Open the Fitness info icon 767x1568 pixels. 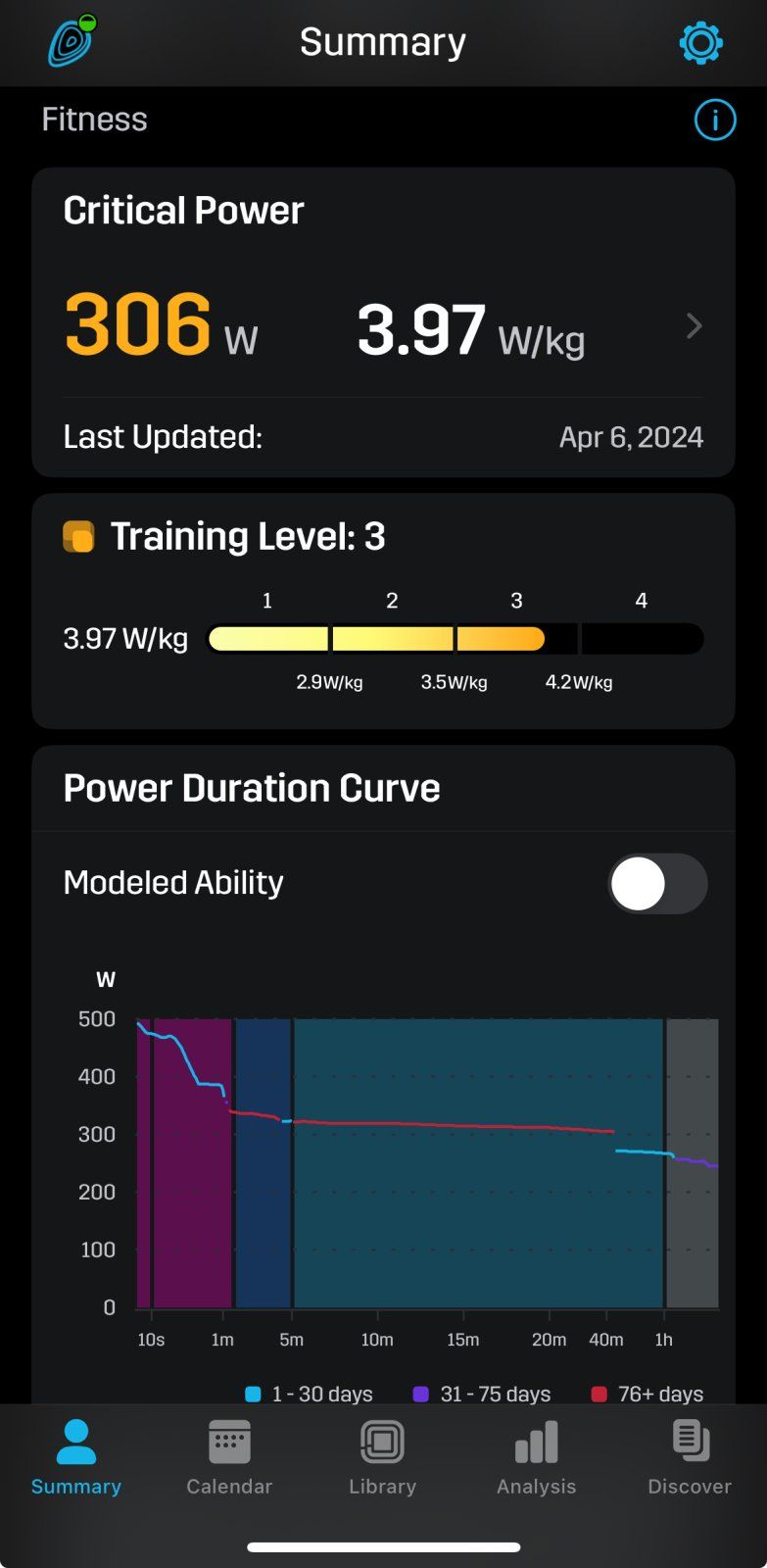[714, 120]
